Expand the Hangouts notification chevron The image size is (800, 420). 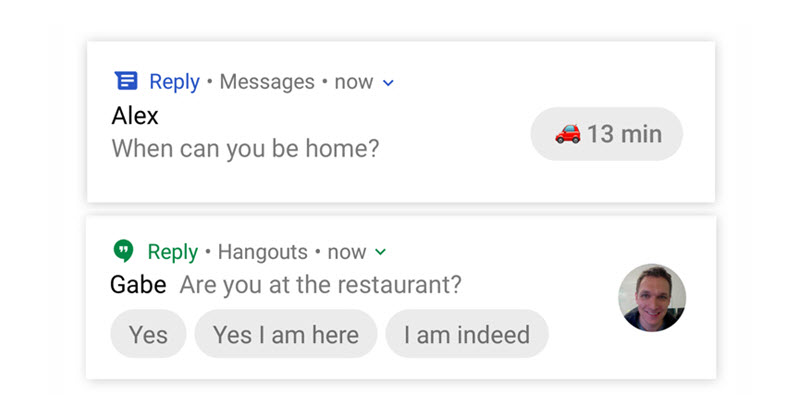tap(380, 252)
